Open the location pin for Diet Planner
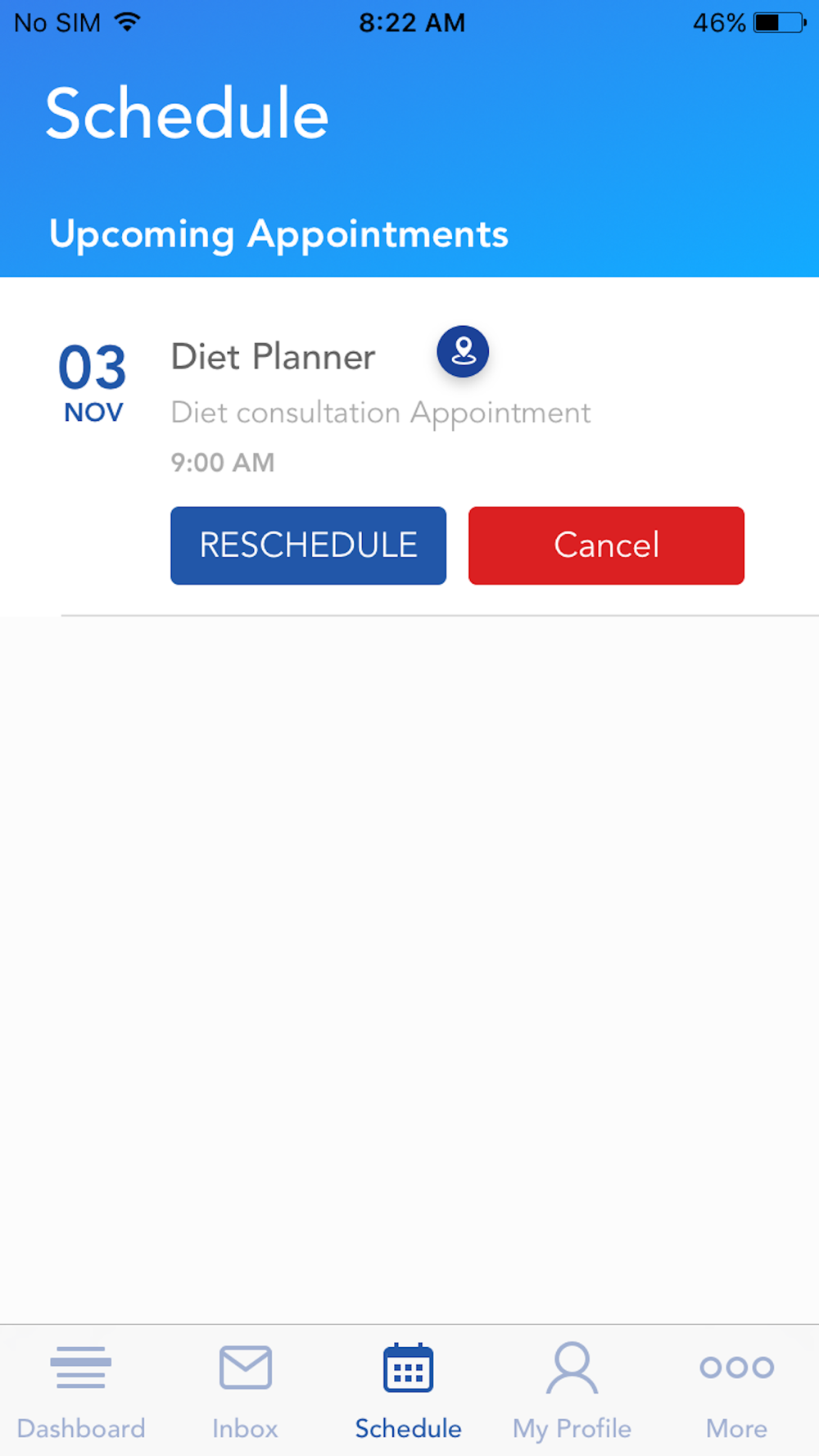 click(463, 351)
